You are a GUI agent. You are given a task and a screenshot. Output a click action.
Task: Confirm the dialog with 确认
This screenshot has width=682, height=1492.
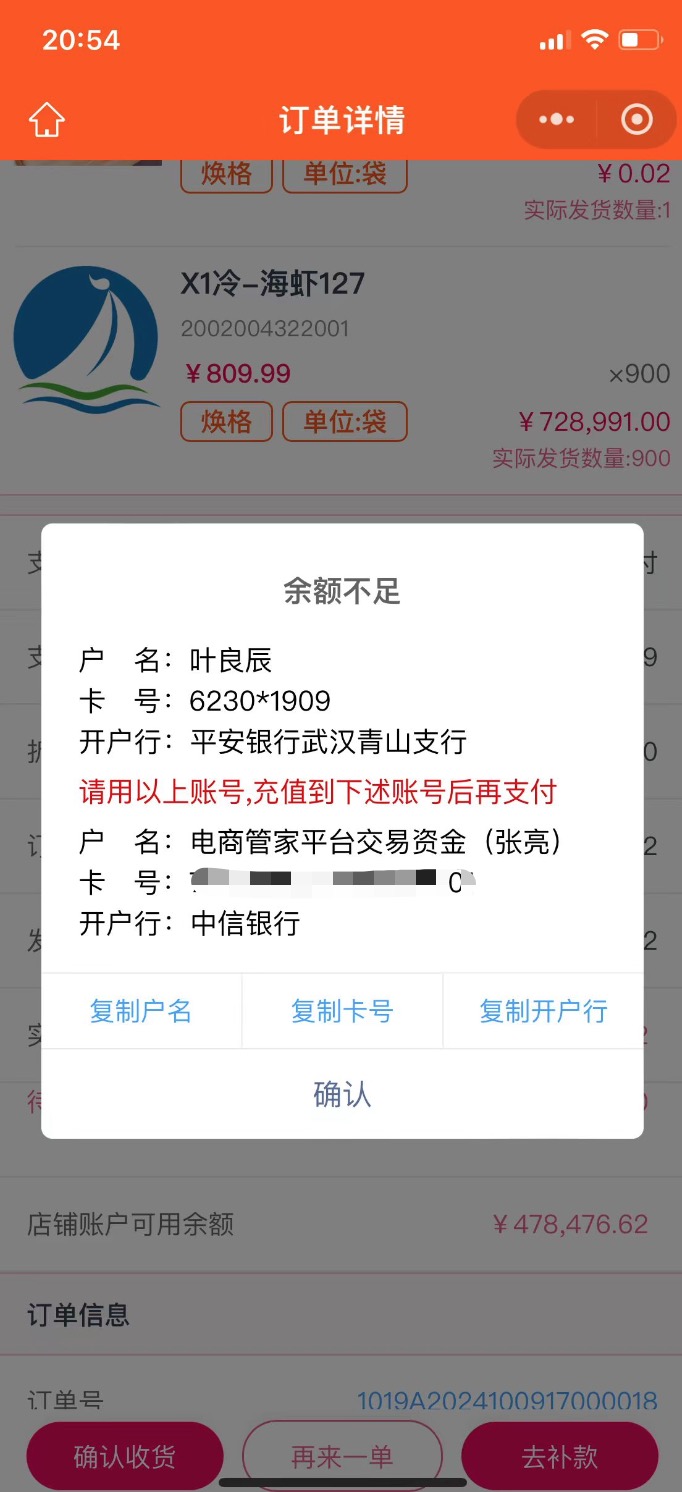[342, 1094]
